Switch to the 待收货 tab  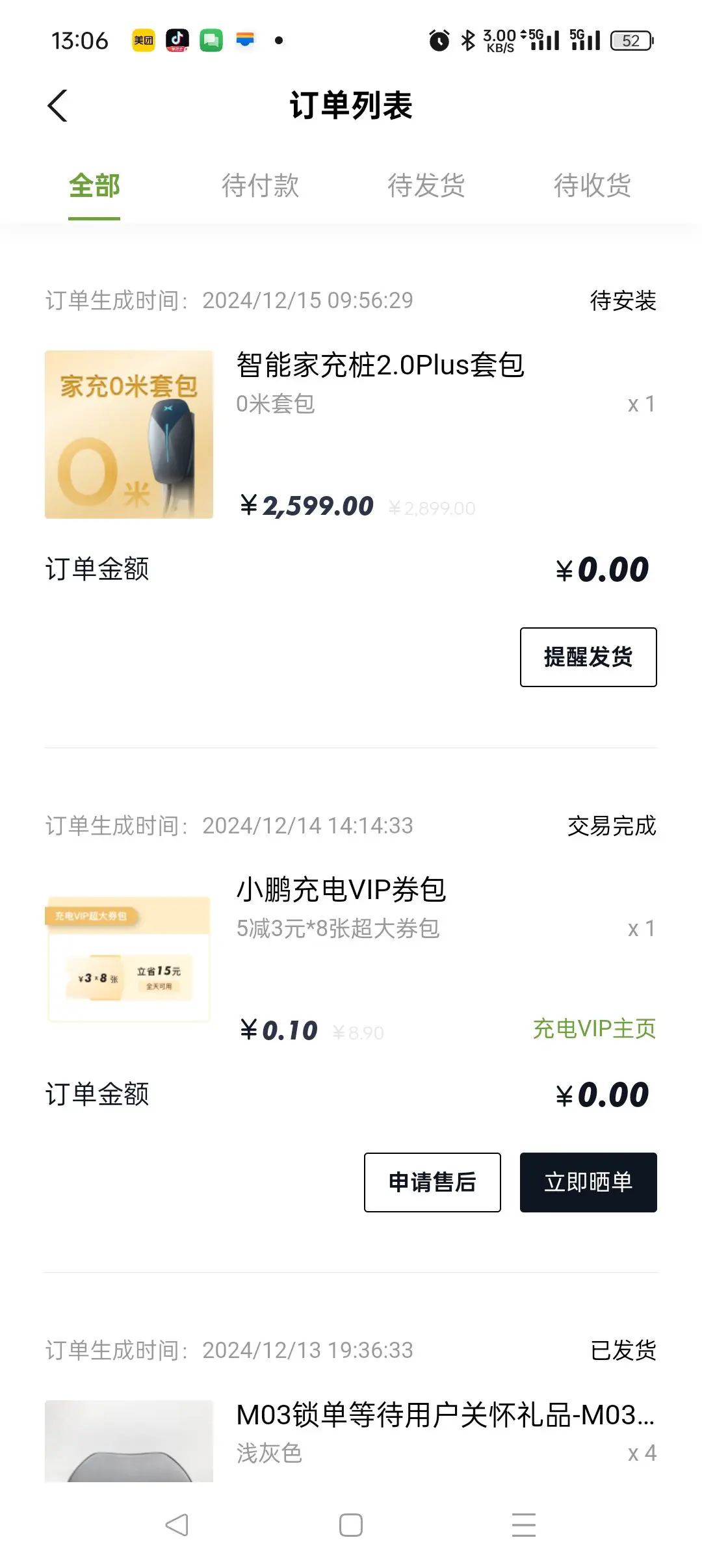tap(592, 186)
